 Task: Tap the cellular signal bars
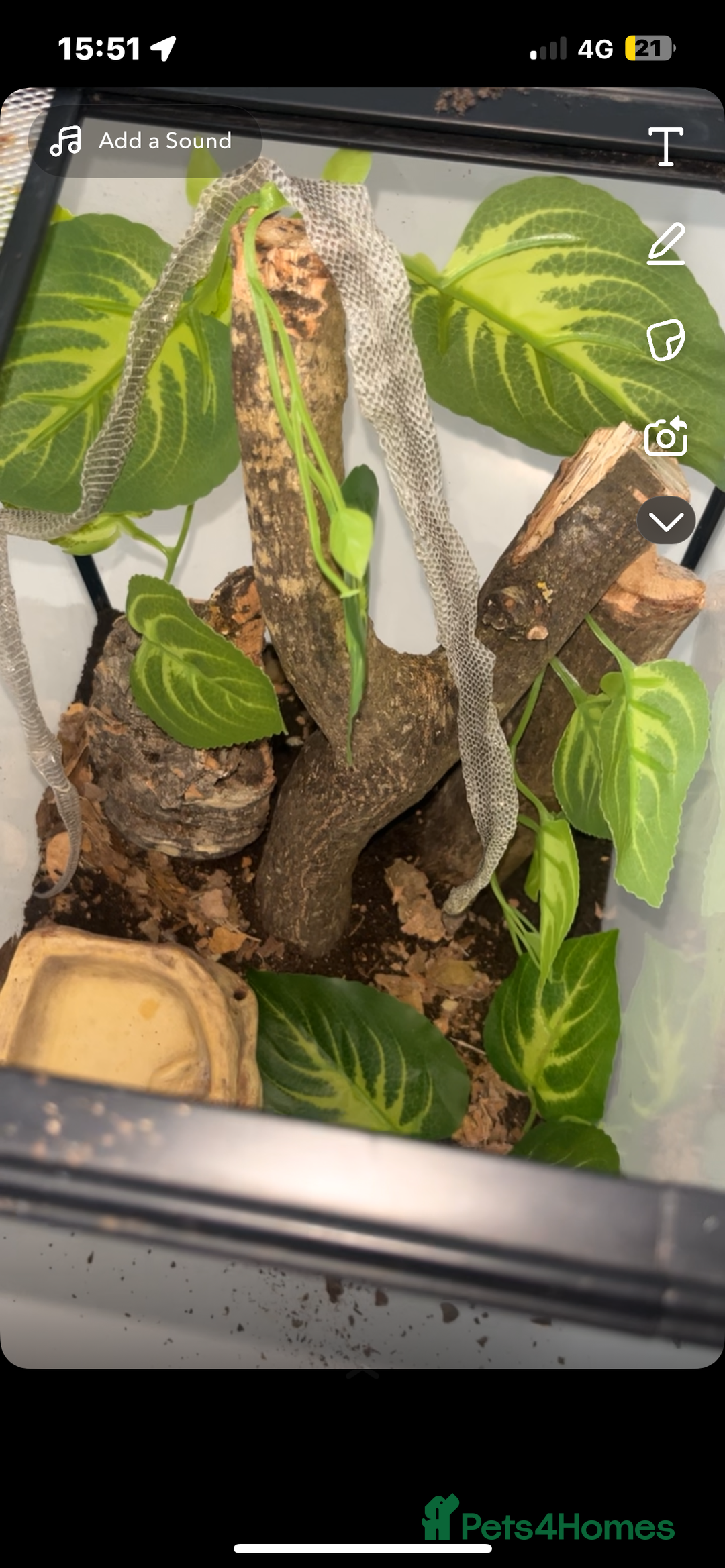(549, 48)
